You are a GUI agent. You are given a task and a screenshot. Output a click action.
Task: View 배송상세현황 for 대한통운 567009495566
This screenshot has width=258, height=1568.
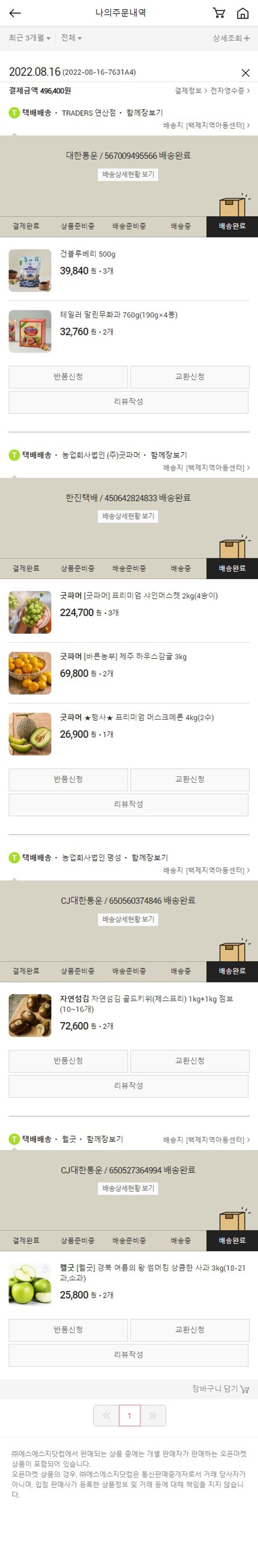coord(128,174)
